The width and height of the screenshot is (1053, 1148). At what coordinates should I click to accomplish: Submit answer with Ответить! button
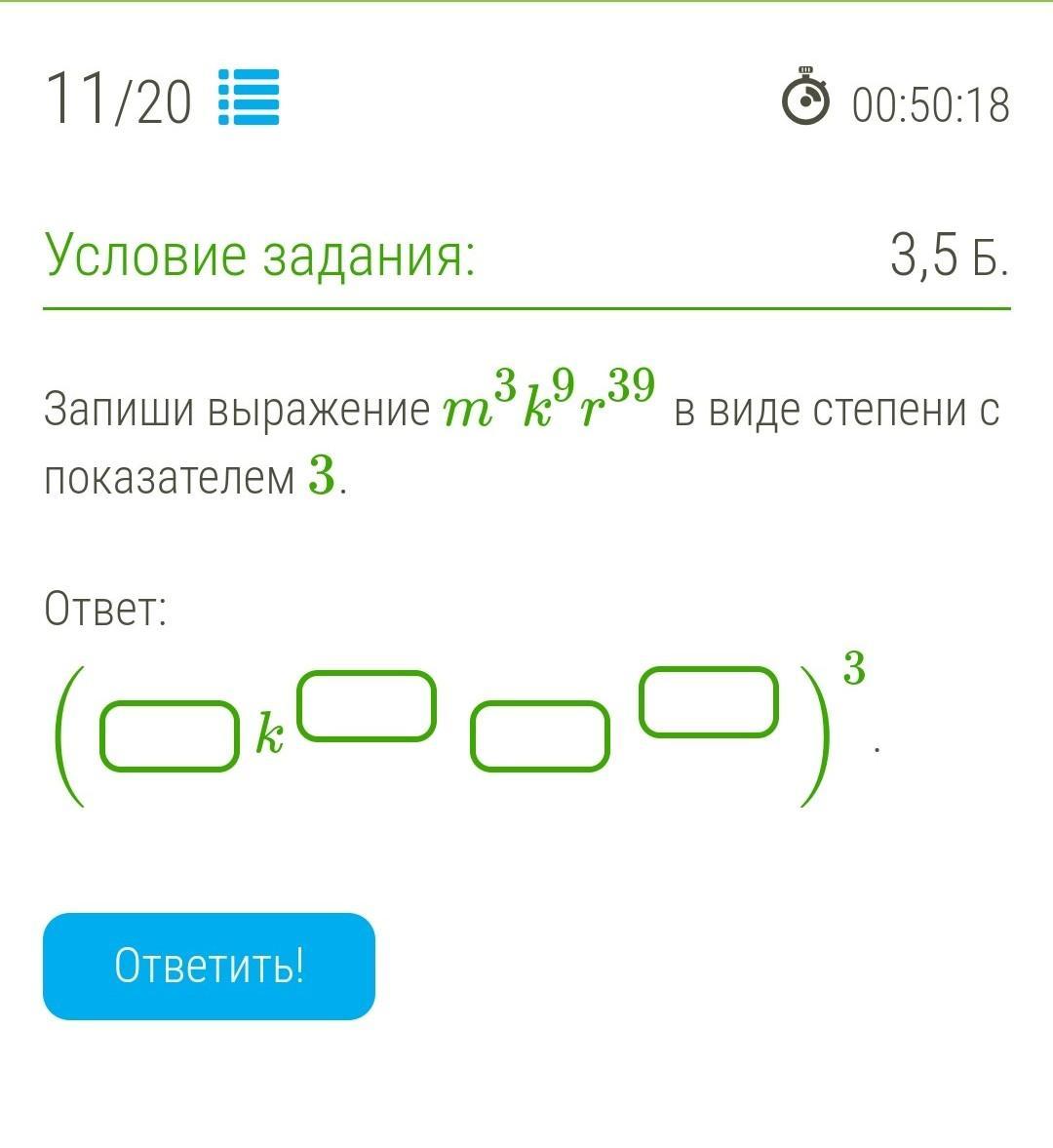tap(209, 966)
